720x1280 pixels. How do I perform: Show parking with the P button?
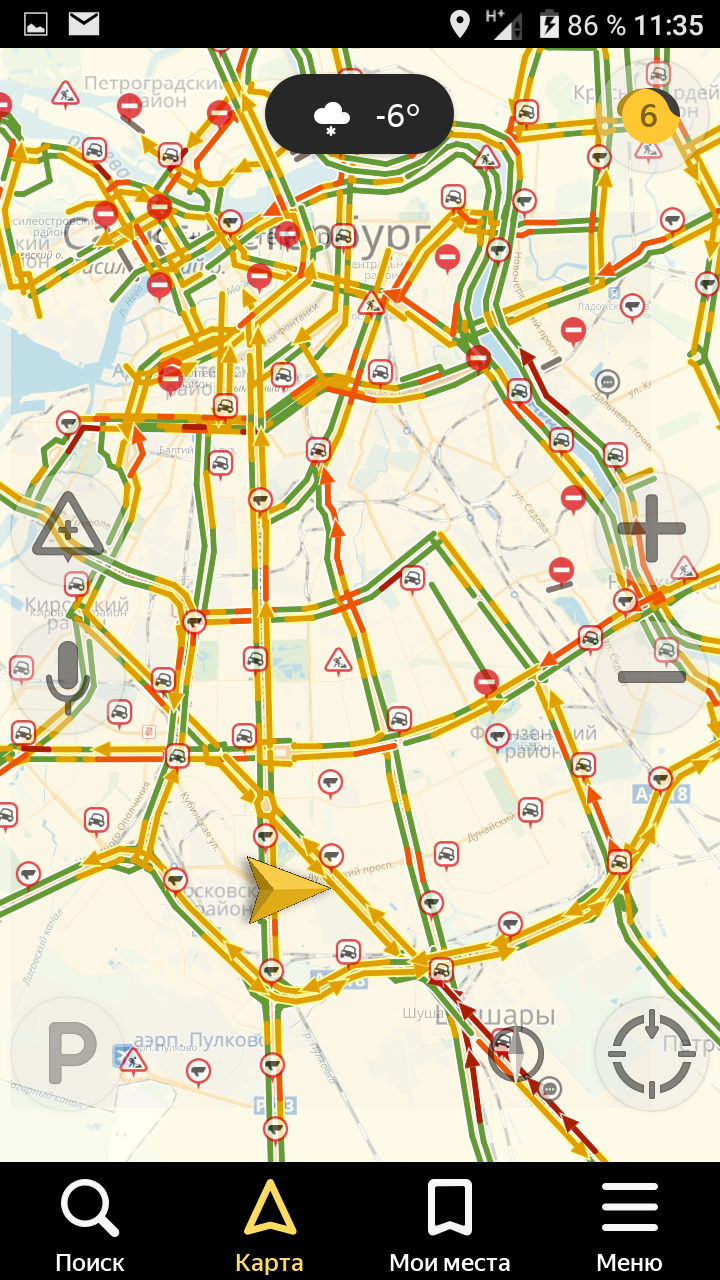(x=69, y=1053)
